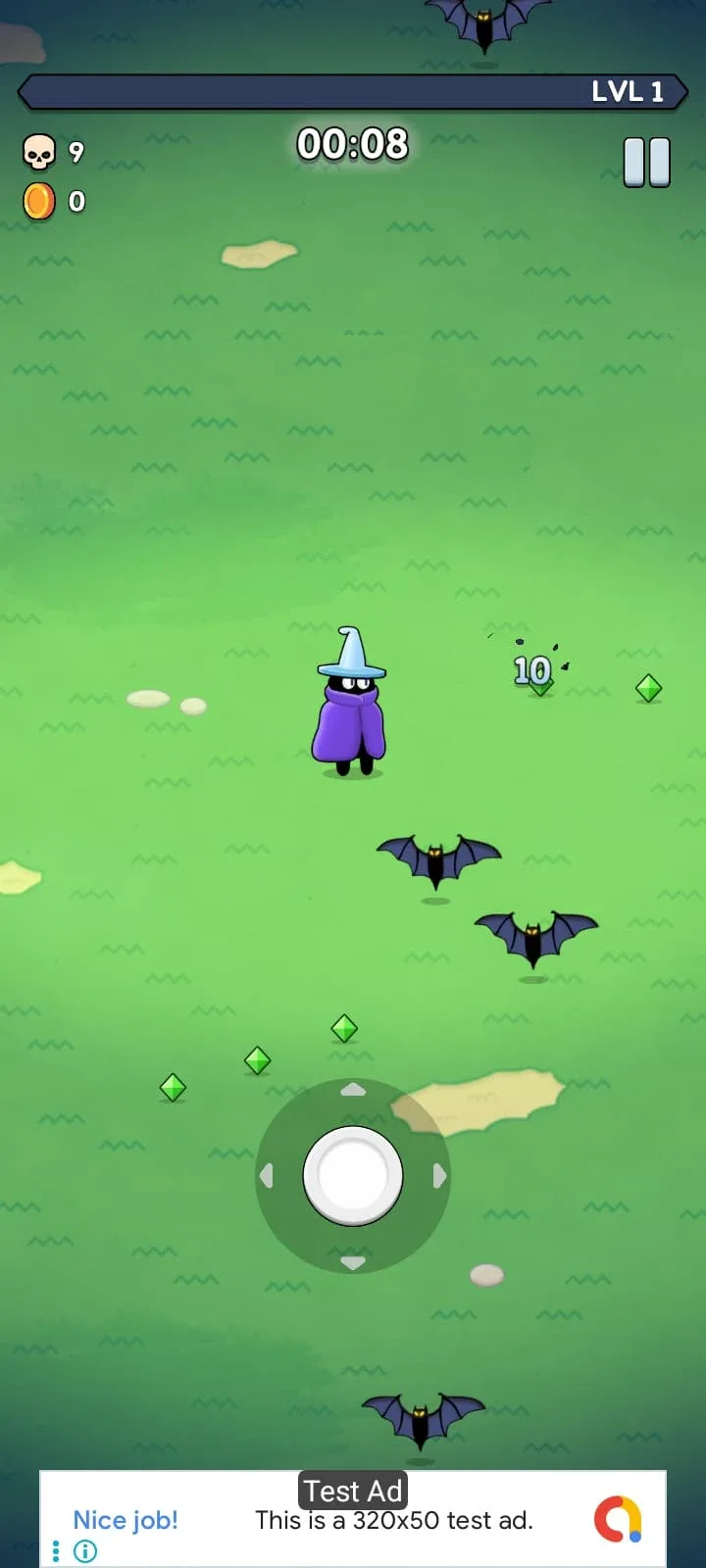Open the ad options three-dot menu

click(56, 1551)
